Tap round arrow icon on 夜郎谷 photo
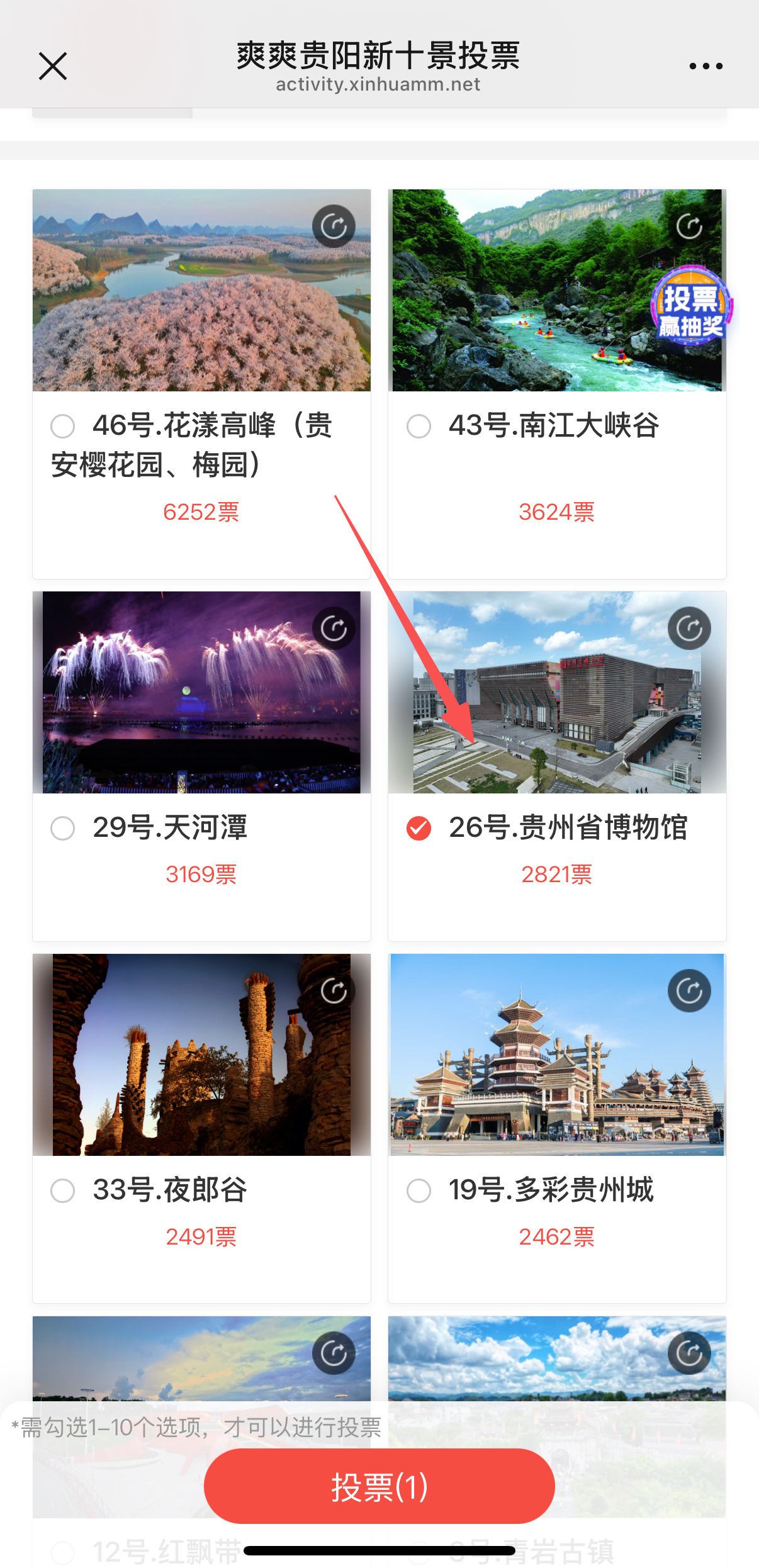The width and height of the screenshot is (759, 1568). pyautogui.click(x=334, y=991)
